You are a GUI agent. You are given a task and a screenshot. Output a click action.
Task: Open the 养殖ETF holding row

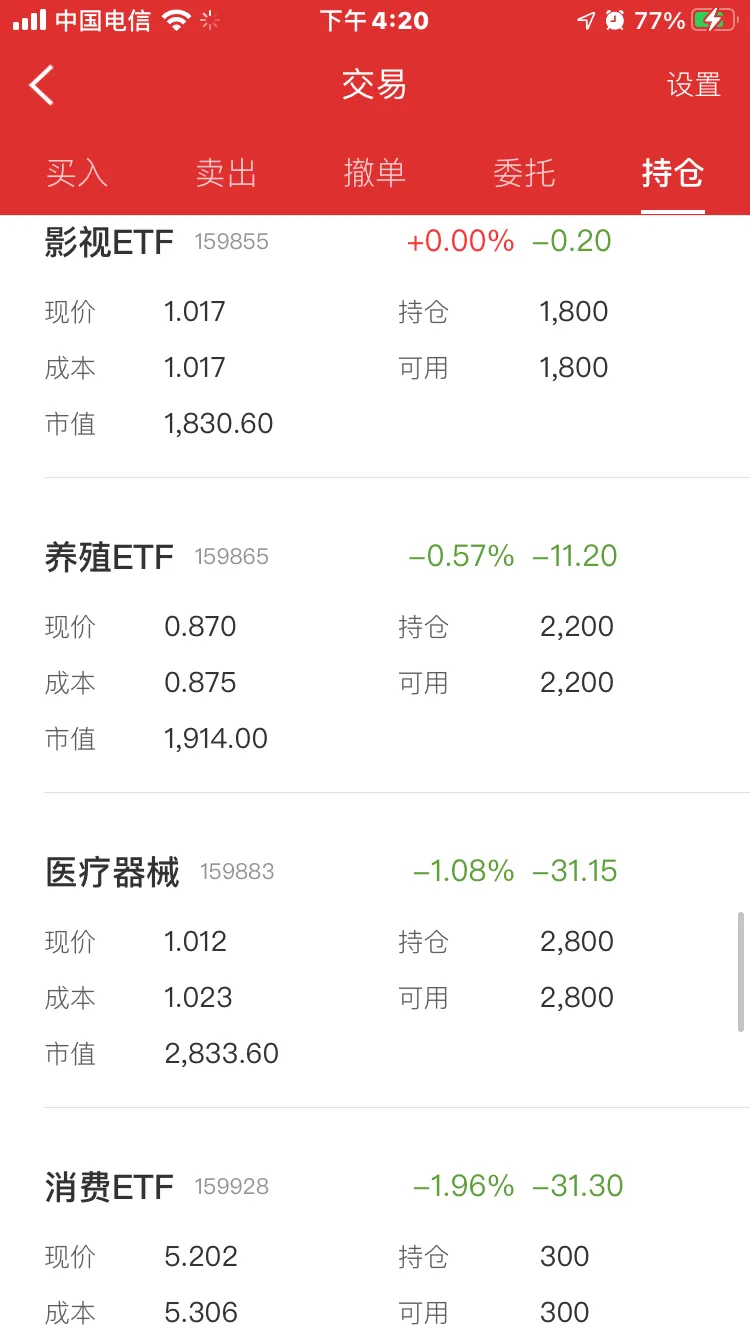click(x=375, y=636)
